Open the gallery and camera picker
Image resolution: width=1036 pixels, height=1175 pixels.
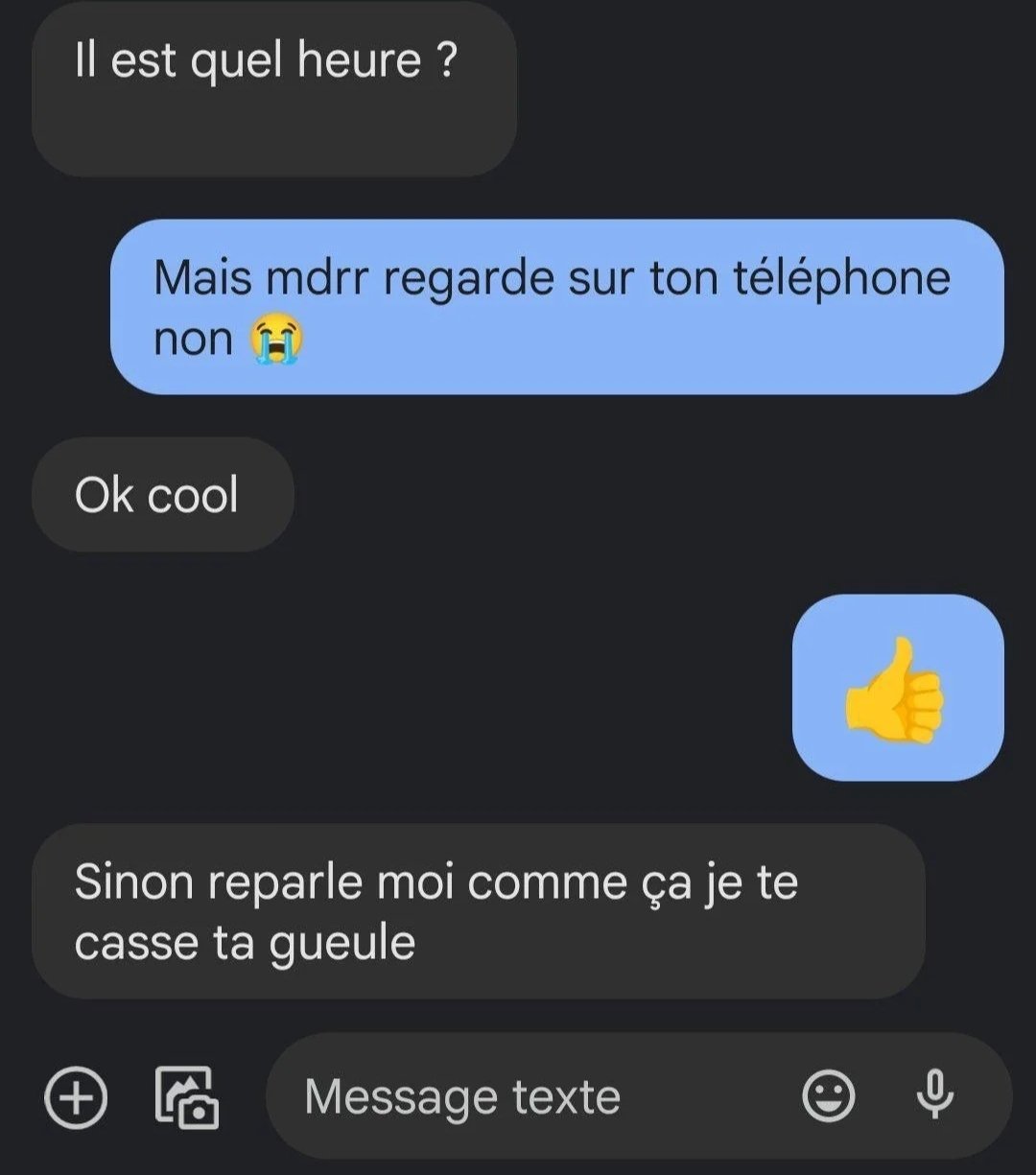pyautogui.click(x=187, y=1097)
